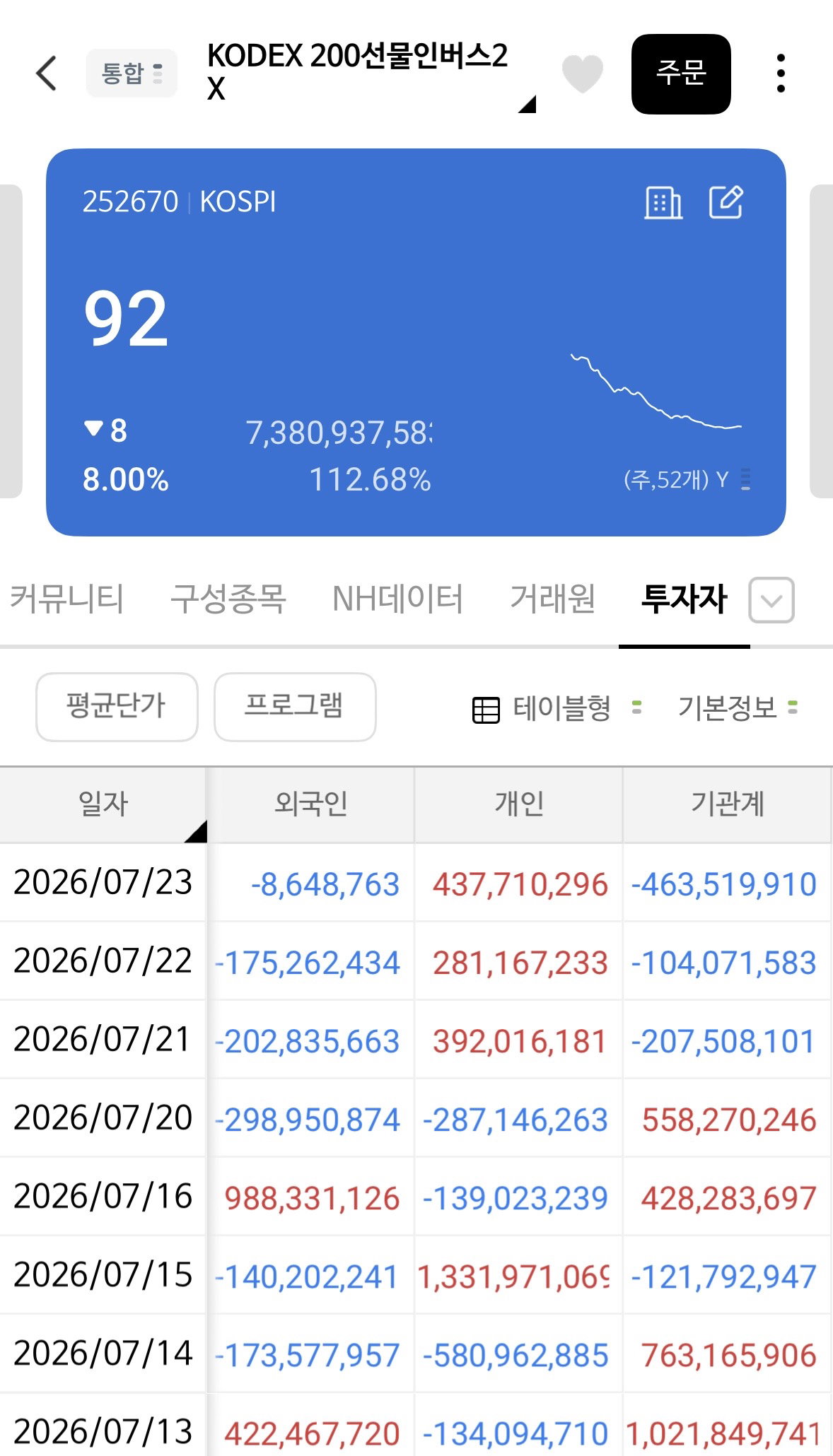
Task: Add this stock to favorites with heart
Action: 582,74
